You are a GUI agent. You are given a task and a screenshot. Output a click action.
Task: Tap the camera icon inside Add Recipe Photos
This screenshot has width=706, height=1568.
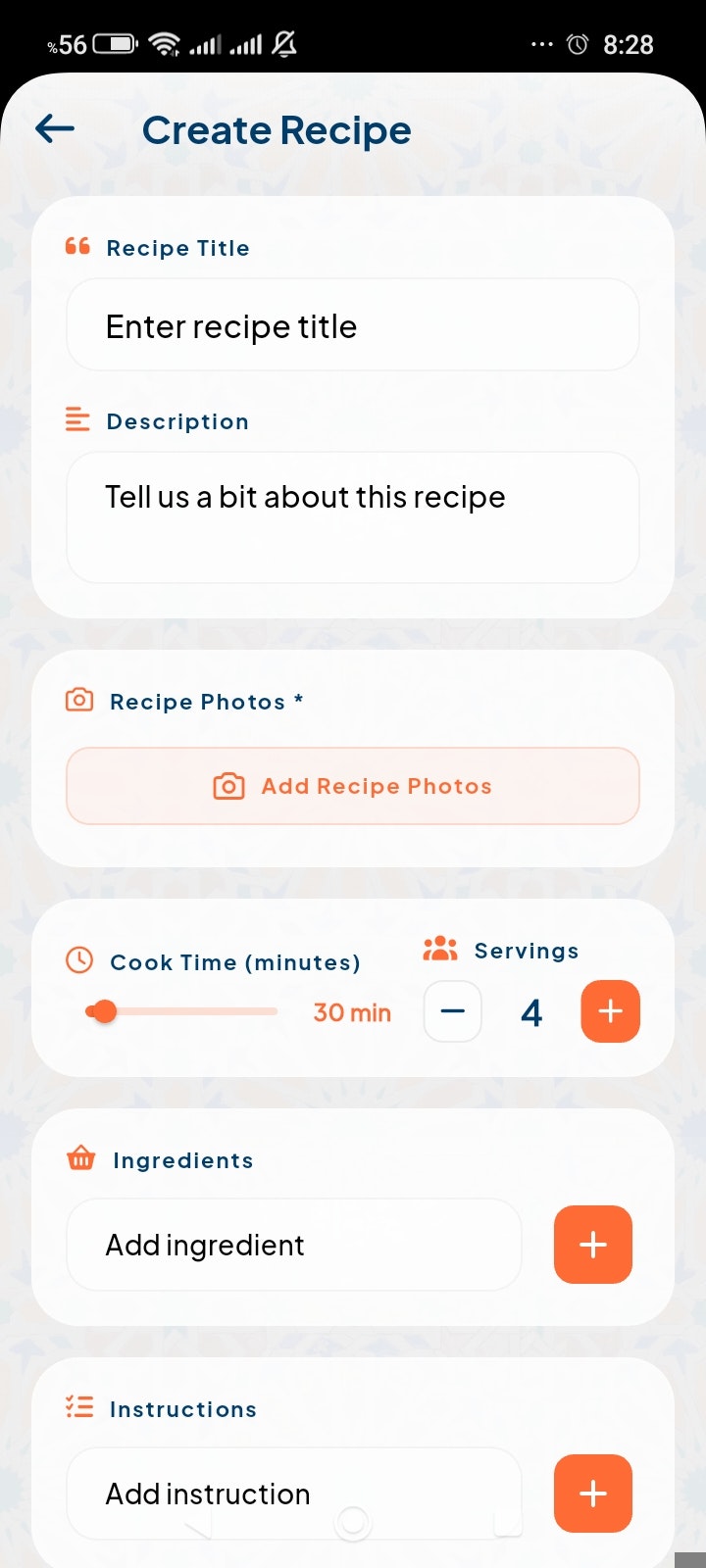coord(227,786)
